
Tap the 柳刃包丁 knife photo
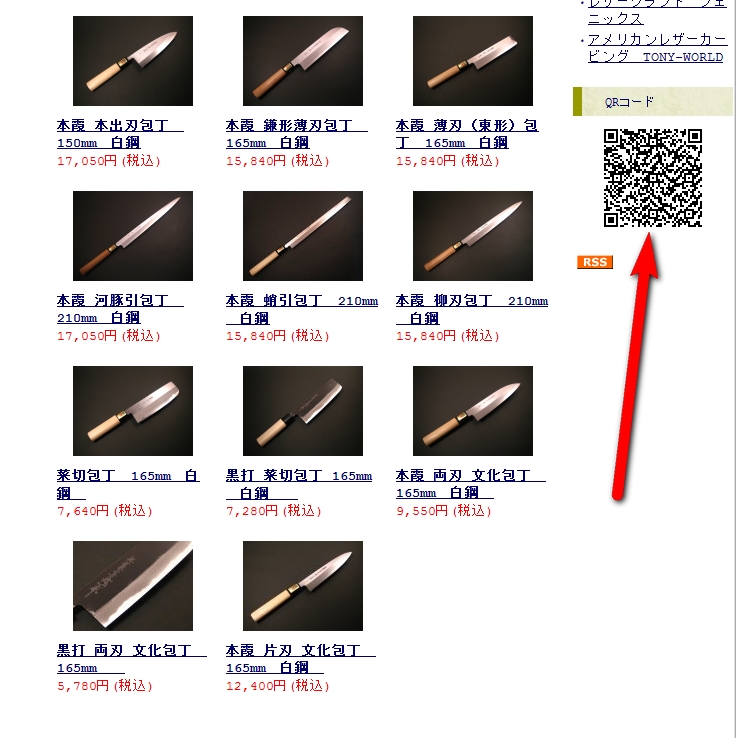pyautogui.click(x=472, y=236)
